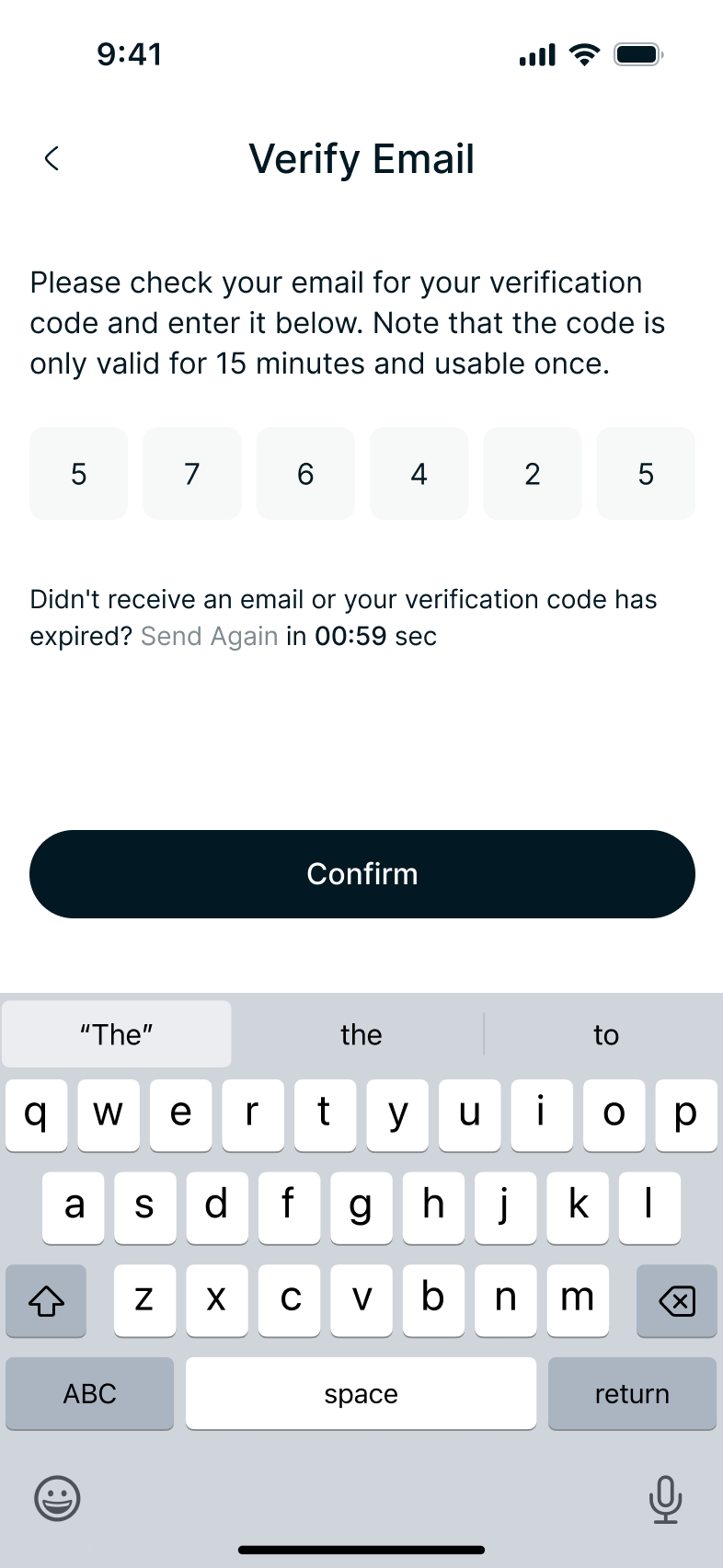Open the emoji keyboard
The image size is (723, 1568).
pos(57,1498)
